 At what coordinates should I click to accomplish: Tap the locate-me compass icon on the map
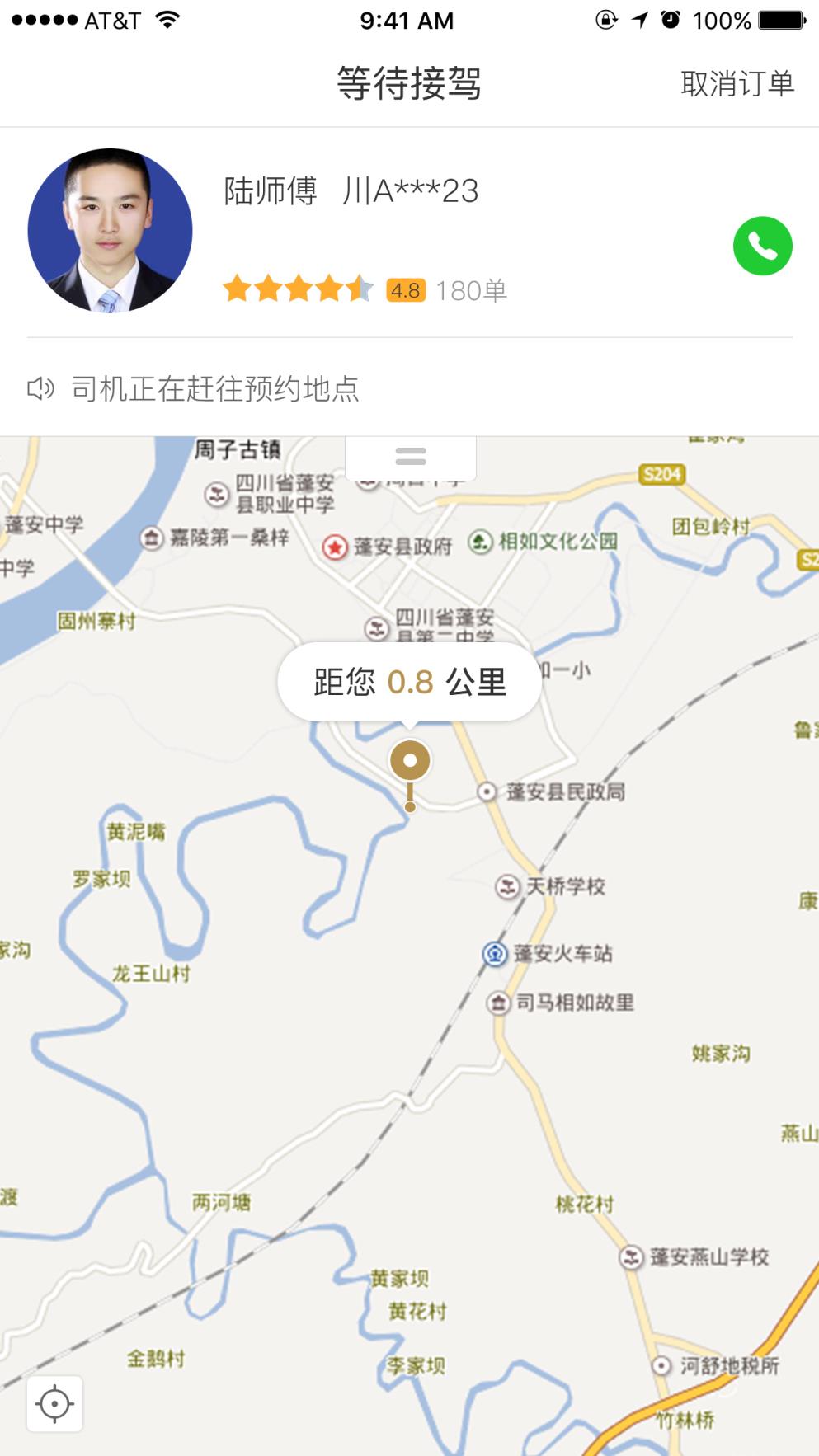click(x=54, y=1403)
